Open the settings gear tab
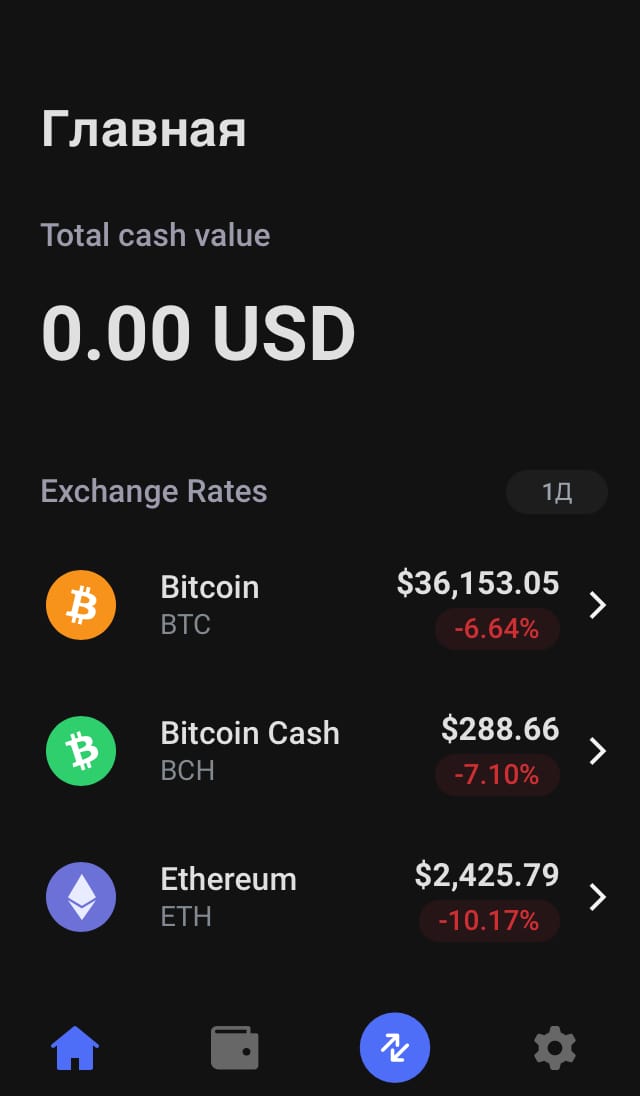 [x=555, y=1048]
